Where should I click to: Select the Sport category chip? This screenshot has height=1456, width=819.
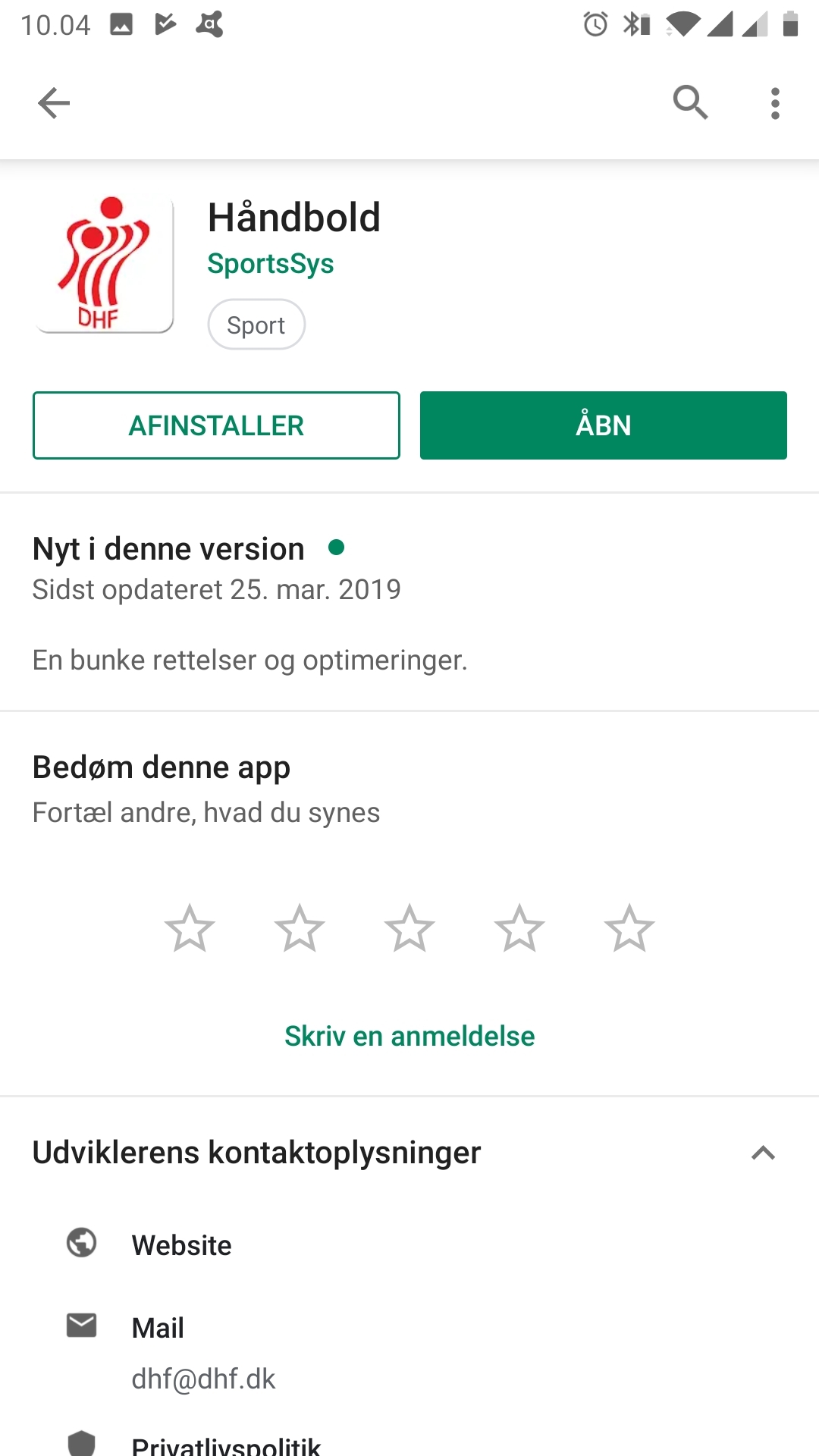(x=256, y=325)
